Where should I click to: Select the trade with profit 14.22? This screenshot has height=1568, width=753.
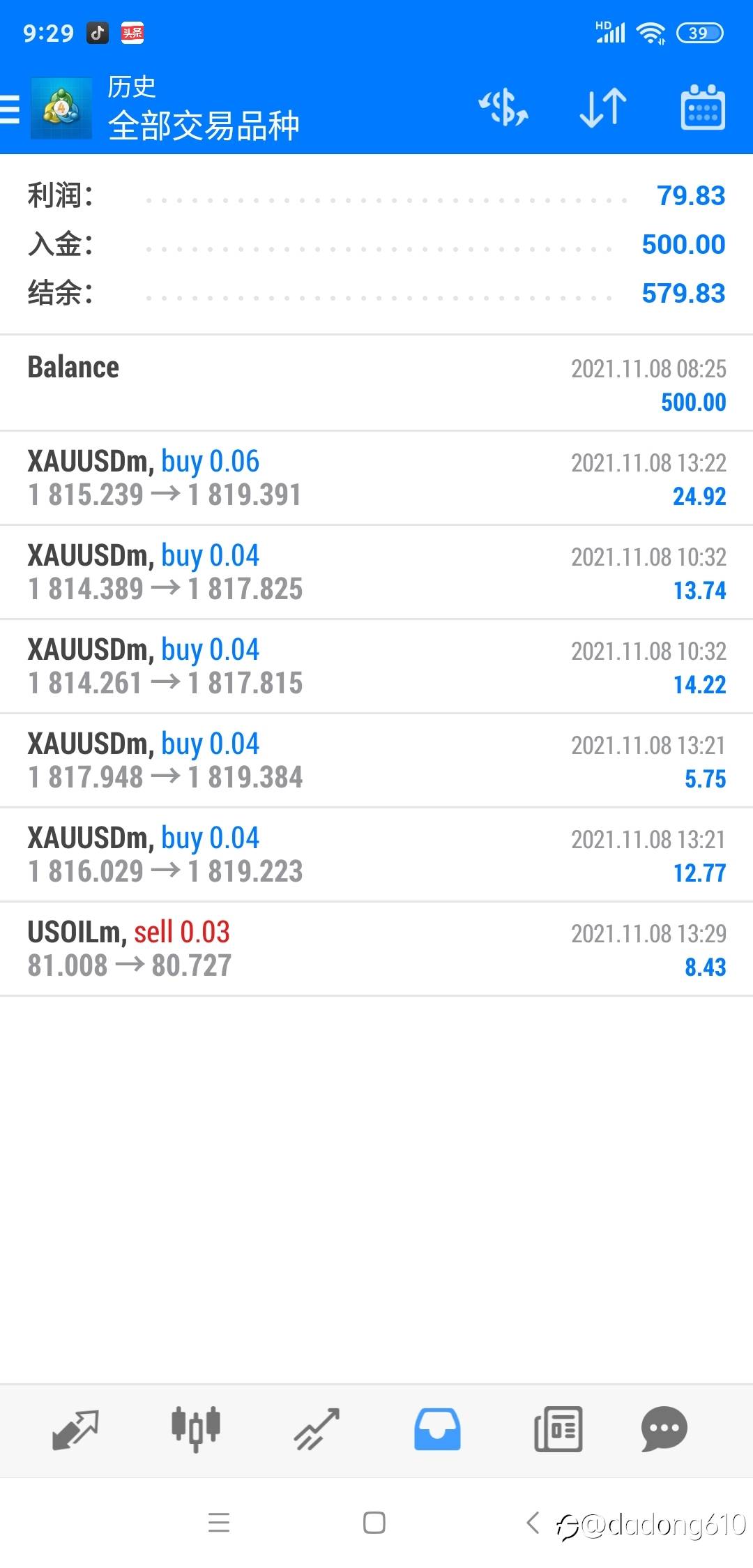[x=376, y=666]
